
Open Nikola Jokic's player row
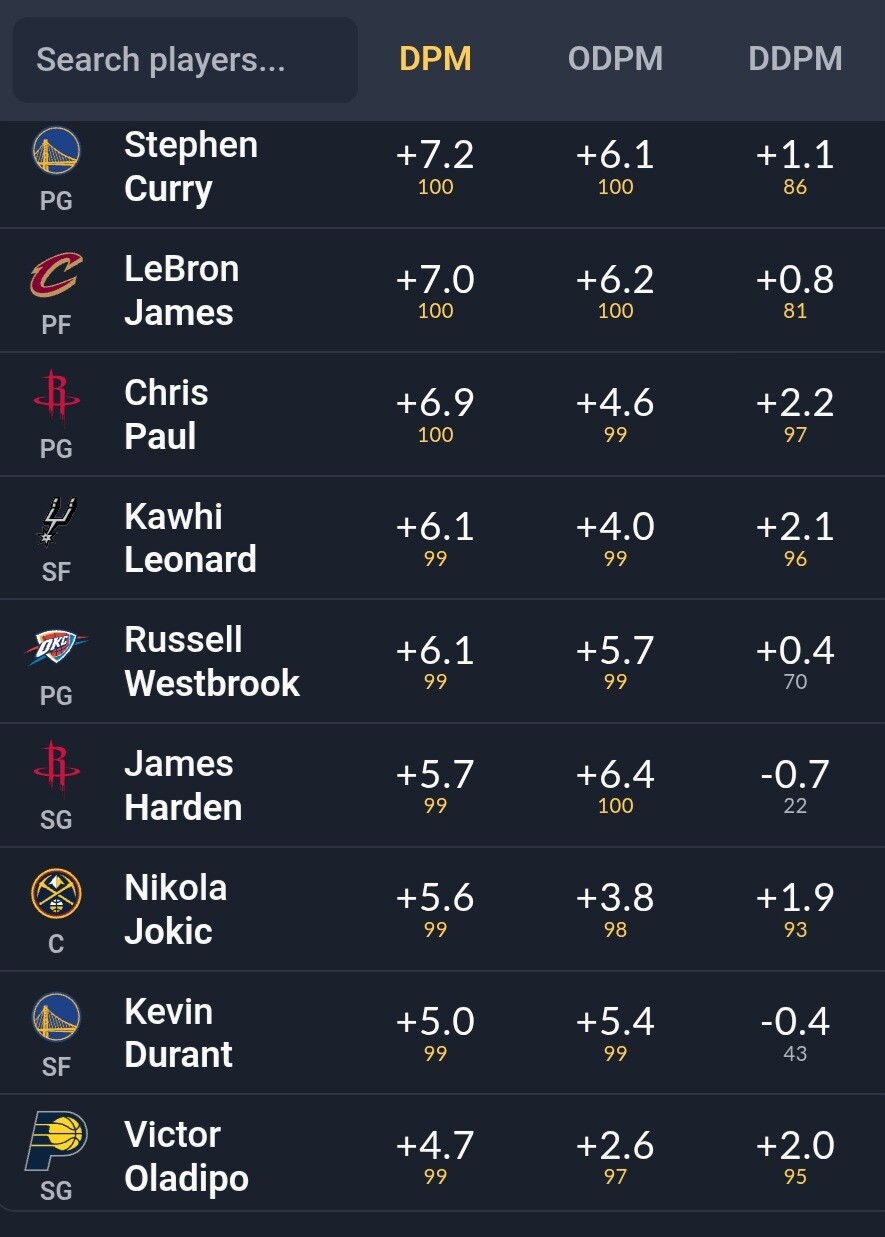(x=442, y=909)
